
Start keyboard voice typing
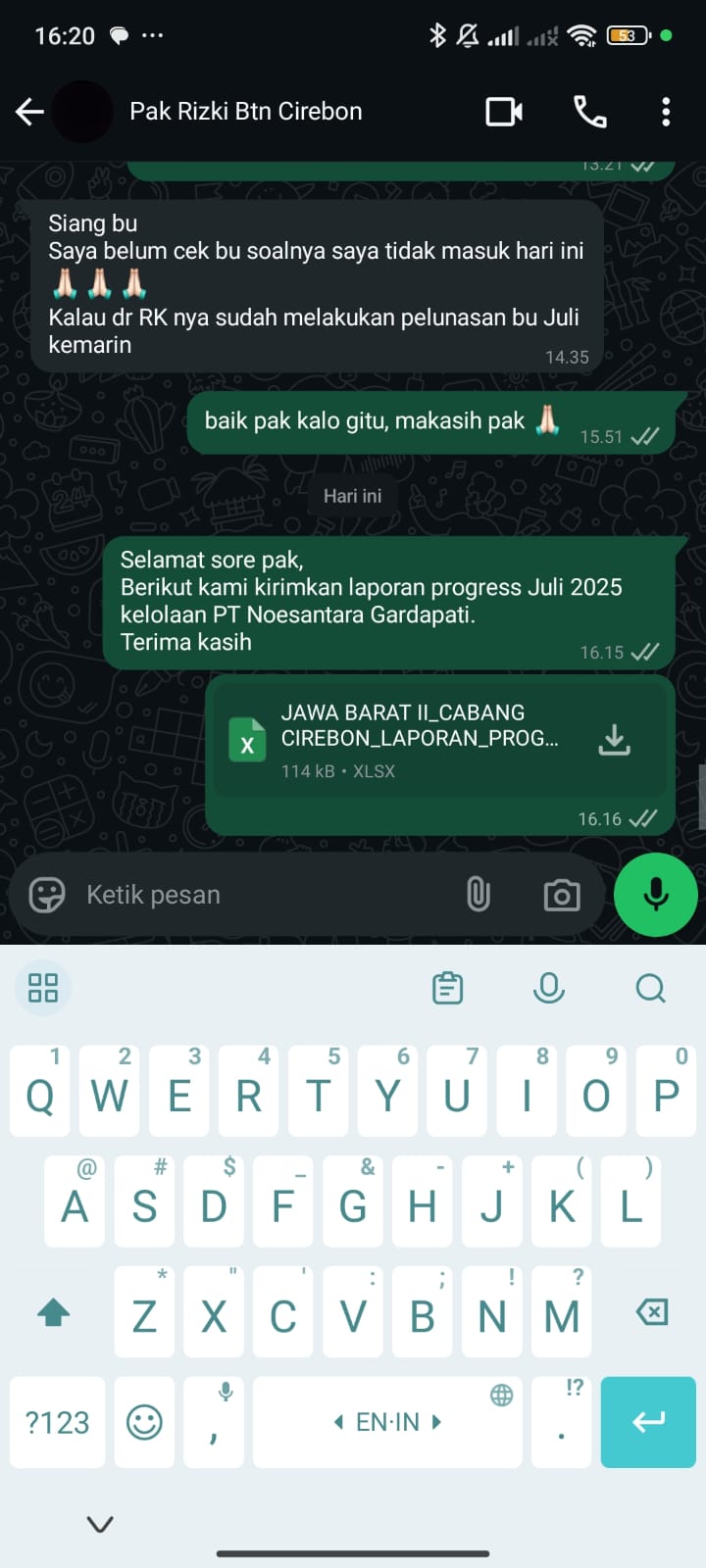[x=549, y=988]
